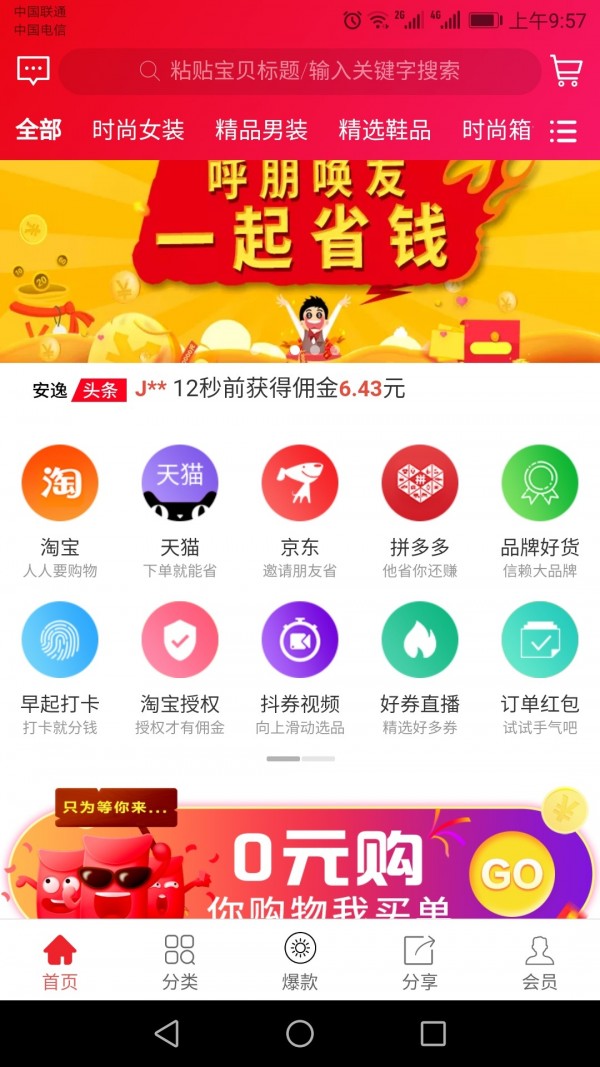The height and width of the screenshot is (1067, 600).
Task: Open the 一起省钱 promotion banner
Action: 300,260
